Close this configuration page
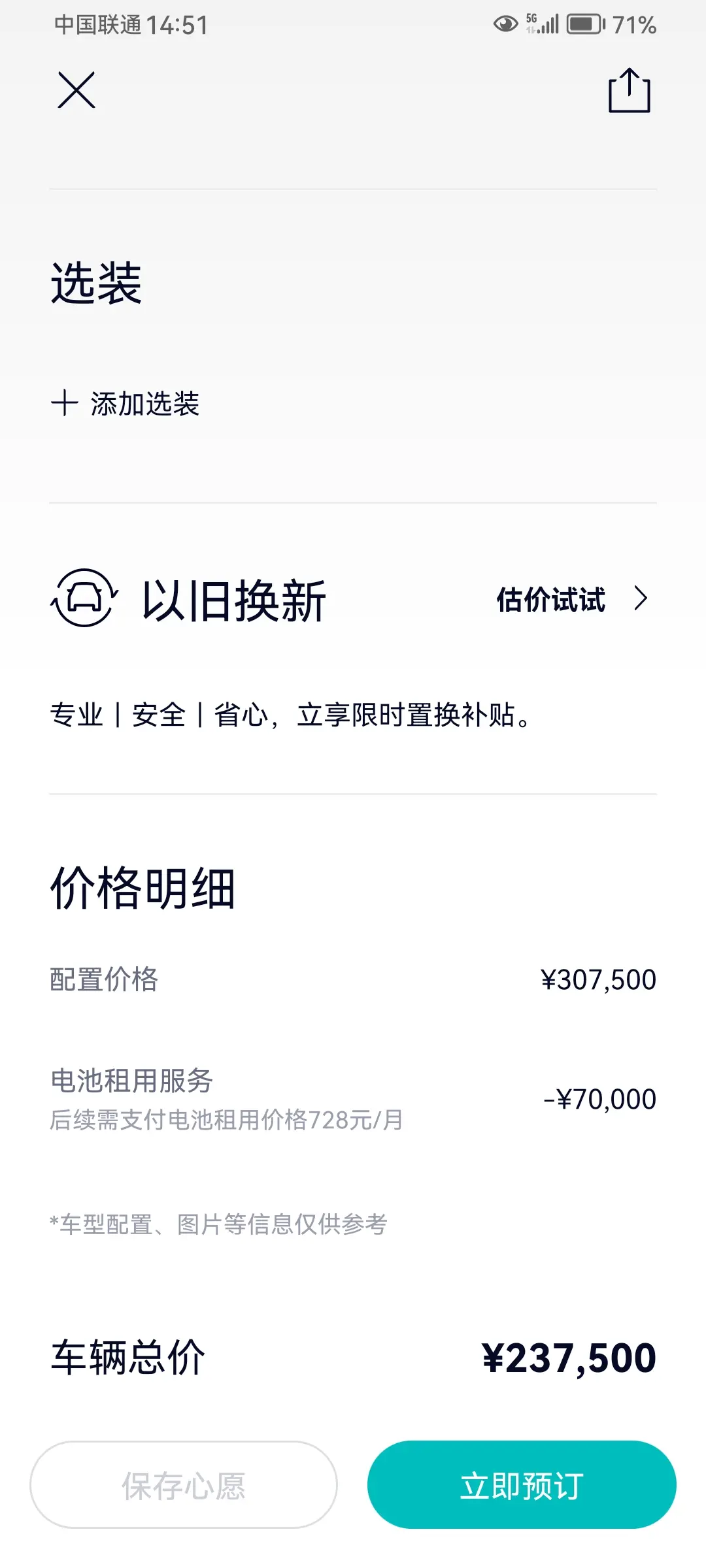 pyautogui.click(x=76, y=90)
